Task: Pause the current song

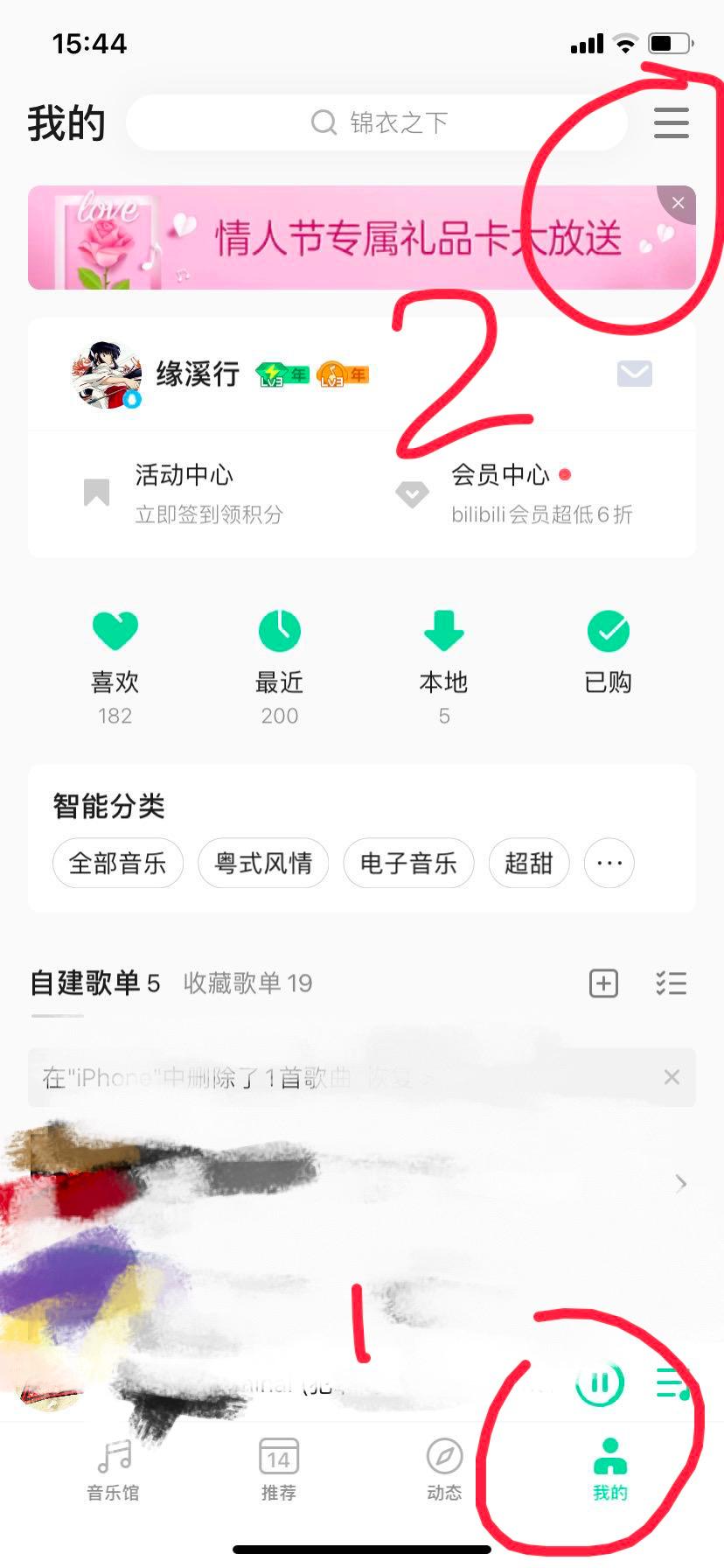Action: 599,1382
